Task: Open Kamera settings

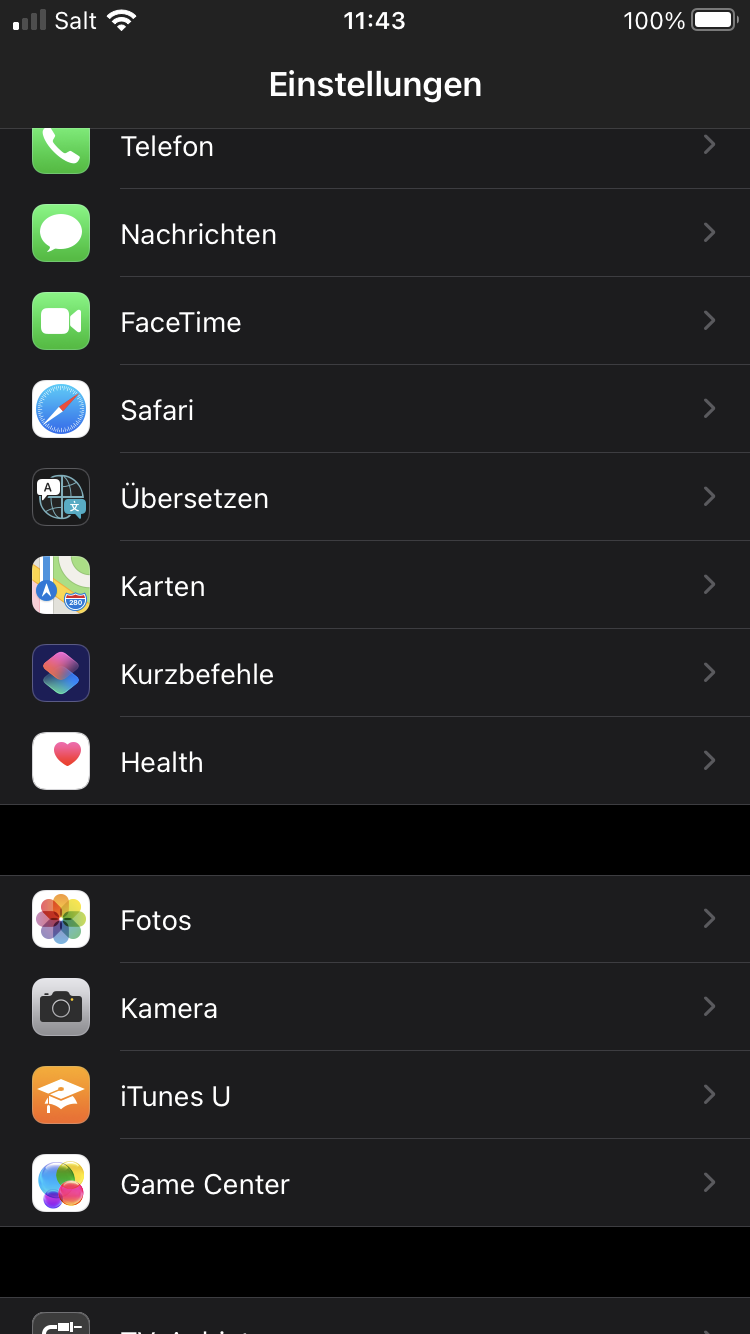Action: click(374, 1008)
